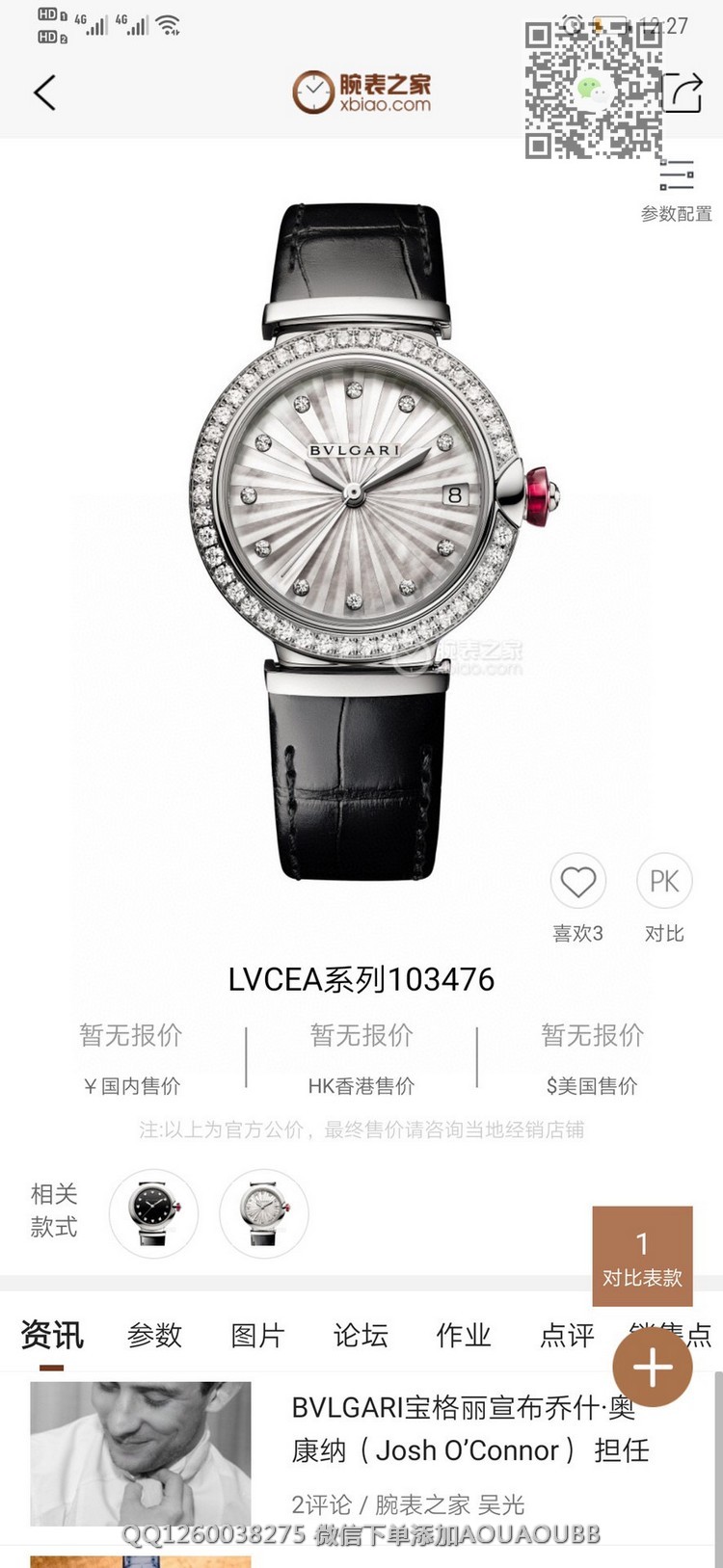View the main watch image
Screen dimensions: 723x1568
[x=361, y=540]
